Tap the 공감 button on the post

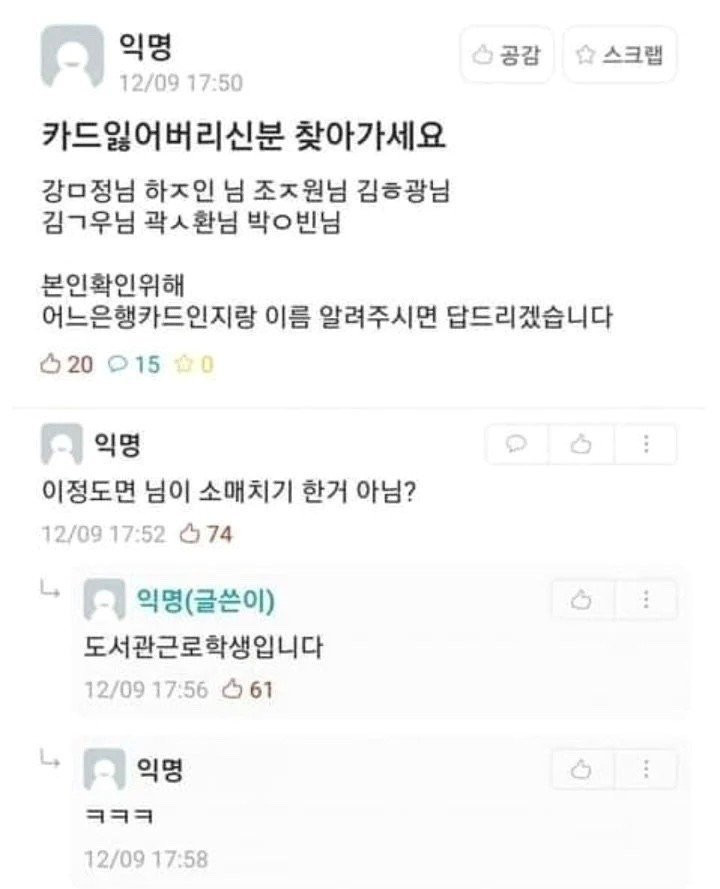point(506,55)
